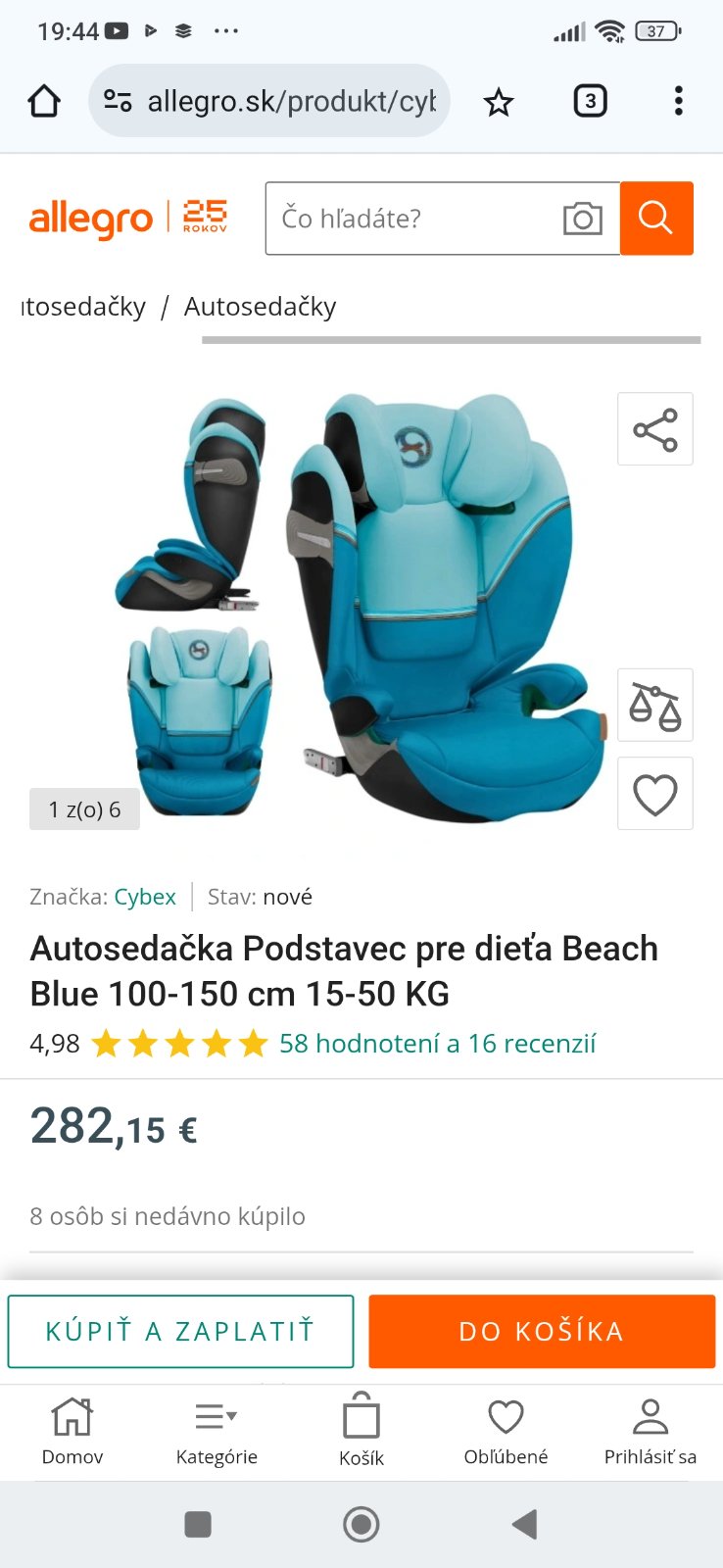This screenshot has width=723, height=1568.
Task: Switch to the Kategórie tab
Action: pos(217,1431)
